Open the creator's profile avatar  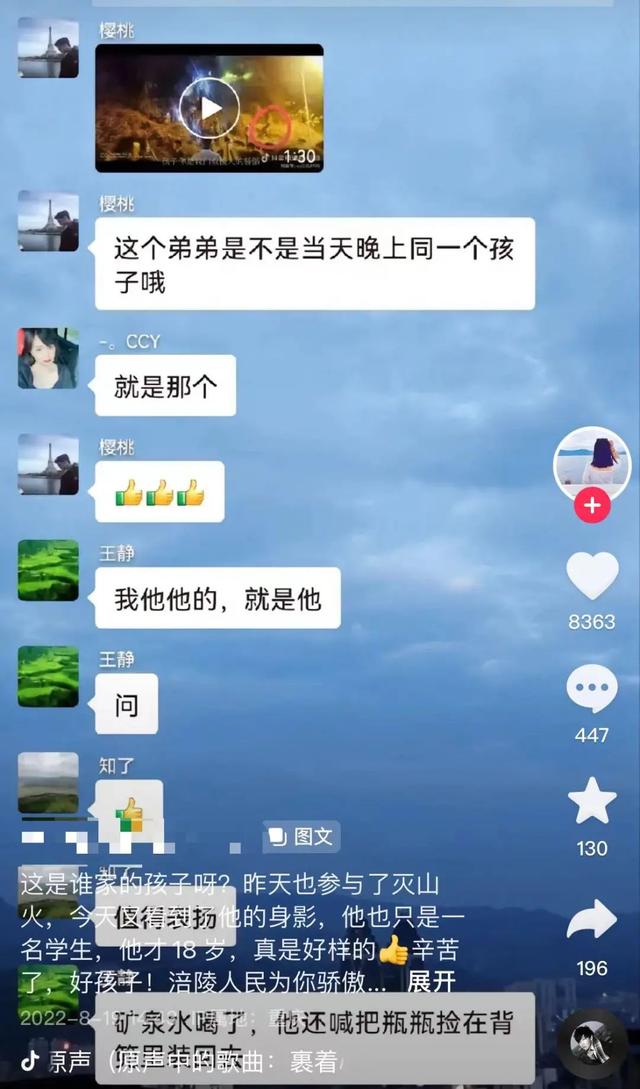click(592, 462)
